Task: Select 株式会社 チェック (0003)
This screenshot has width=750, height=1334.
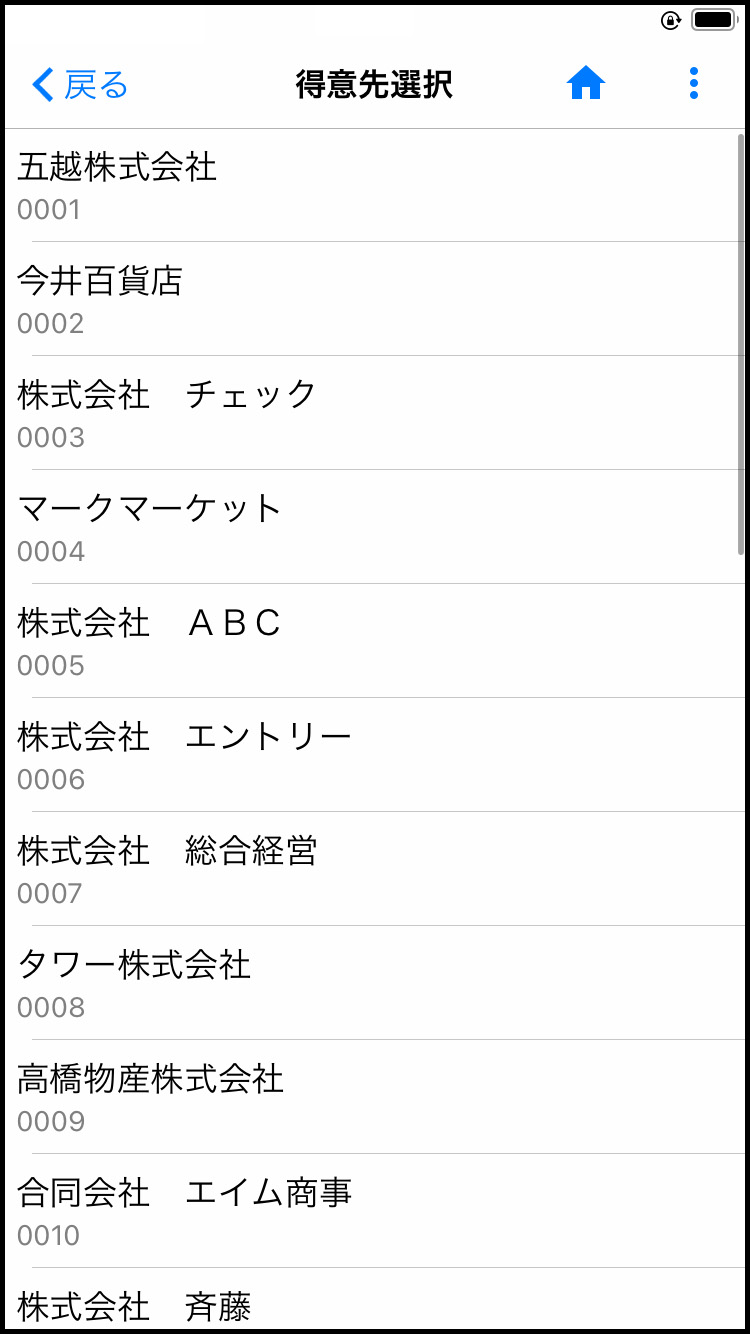Action: (x=375, y=413)
